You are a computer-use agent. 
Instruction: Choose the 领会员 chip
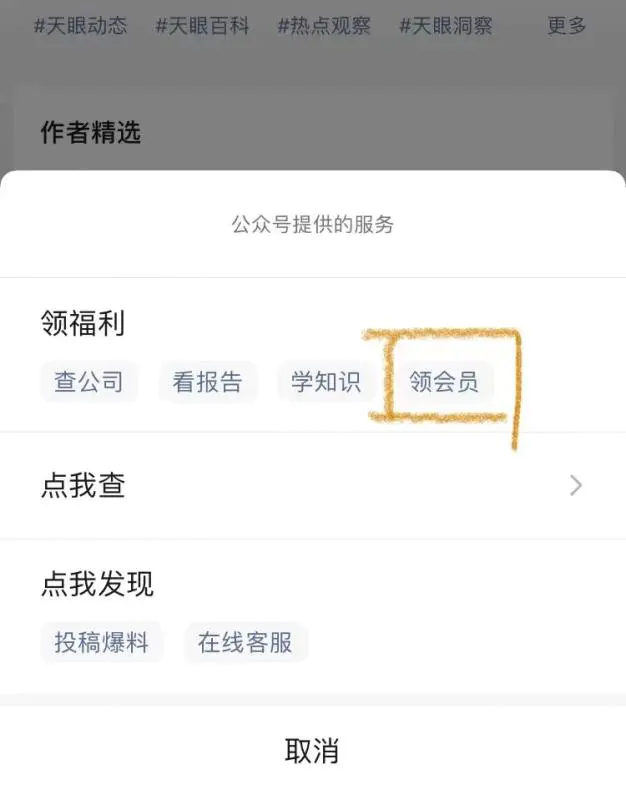click(444, 381)
